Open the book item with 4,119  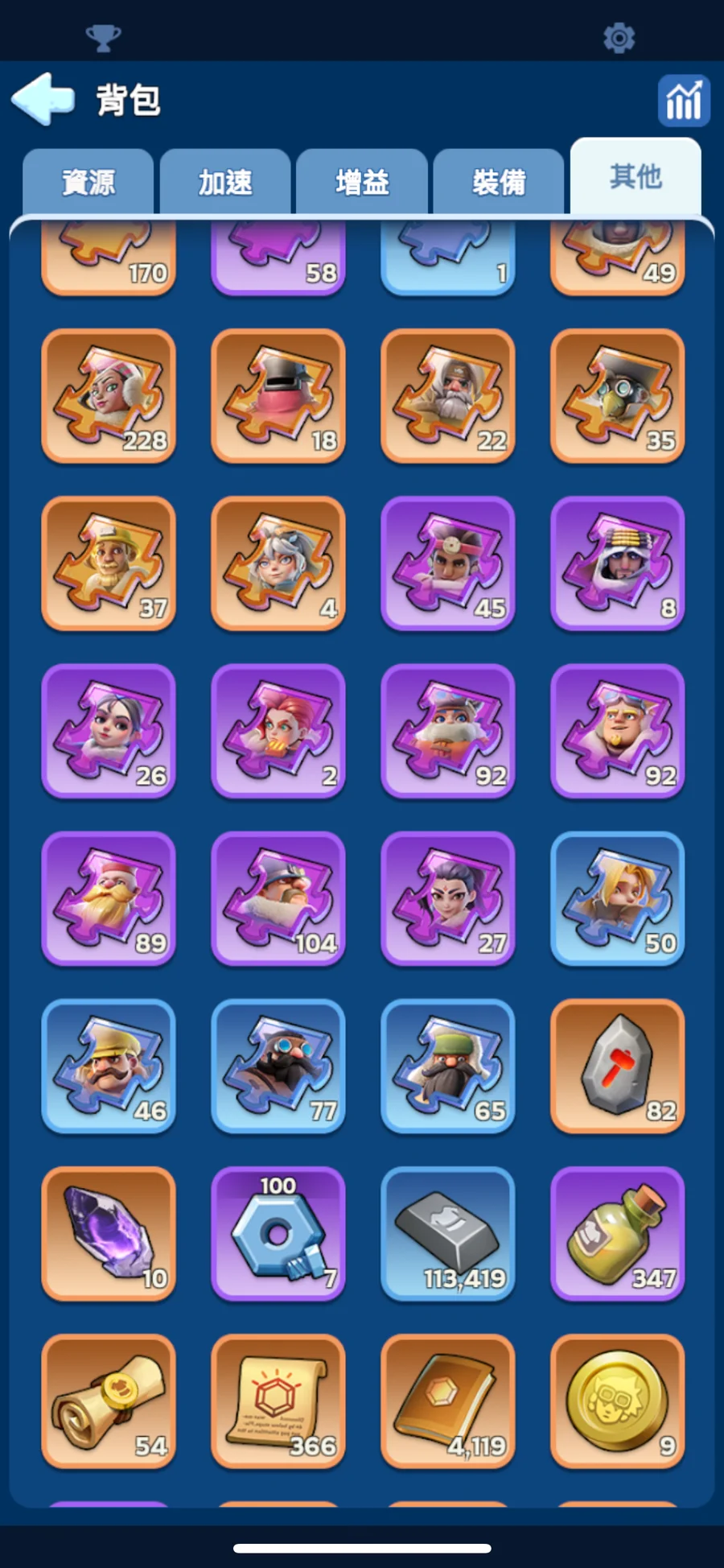click(448, 1401)
